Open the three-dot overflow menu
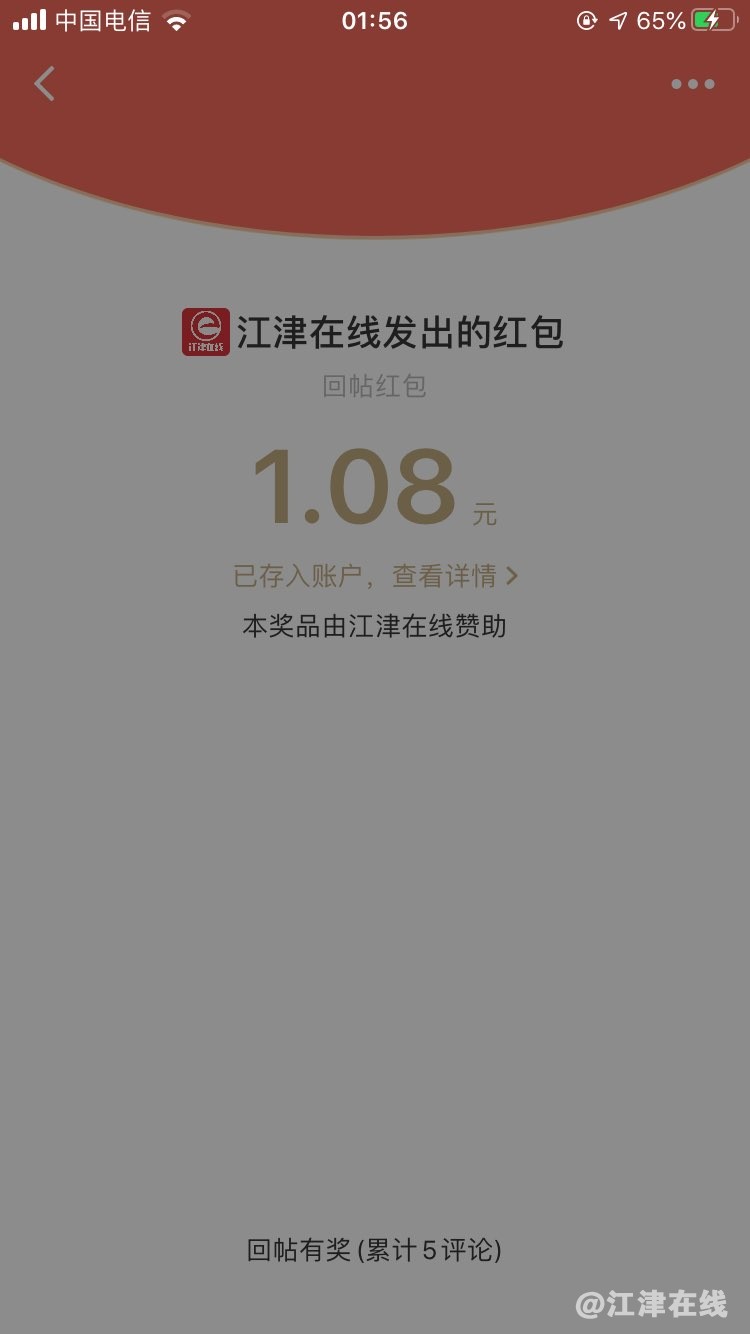750x1334 pixels. tap(692, 84)
